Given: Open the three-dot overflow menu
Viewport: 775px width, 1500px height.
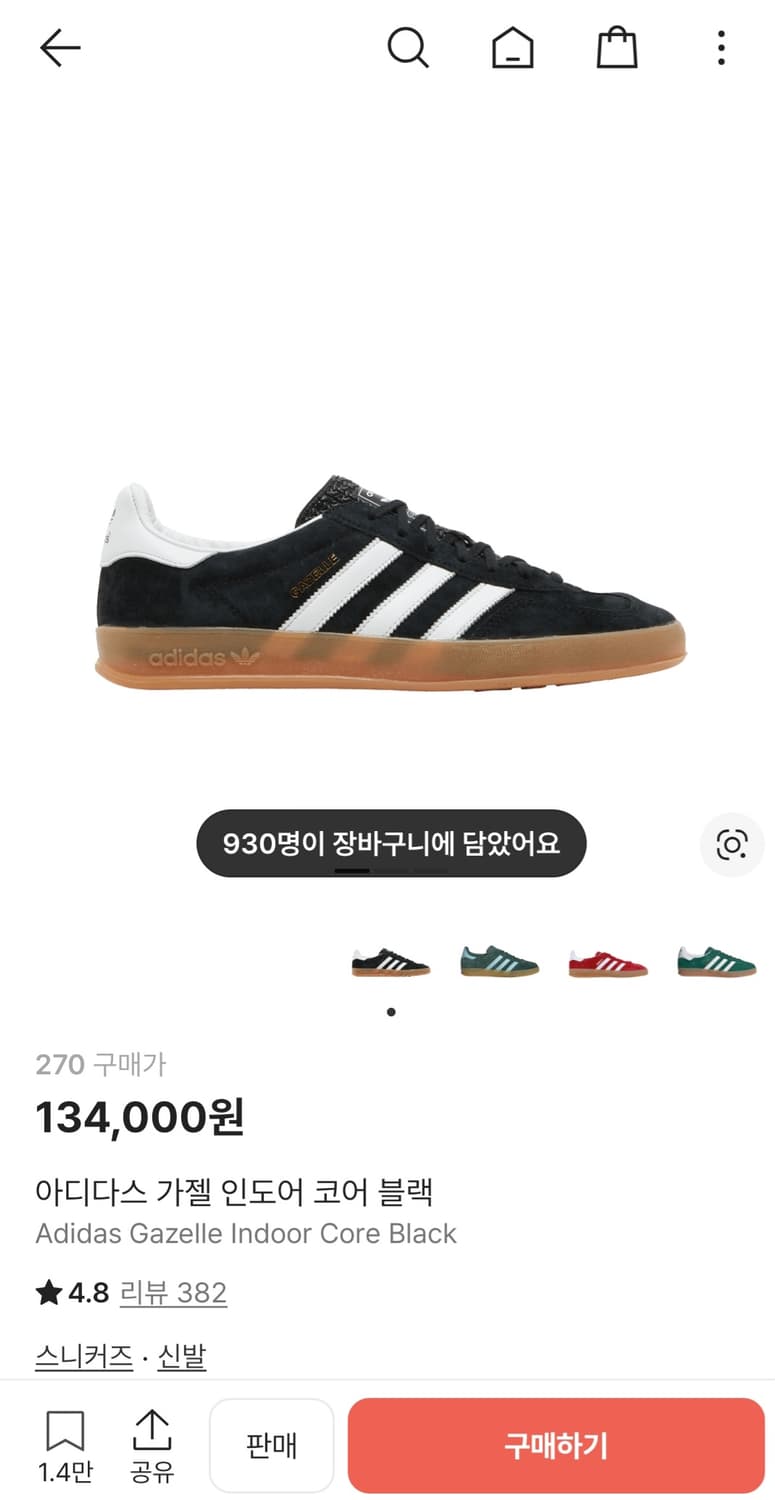Looking at the screenshot, I should coord(720,47).
